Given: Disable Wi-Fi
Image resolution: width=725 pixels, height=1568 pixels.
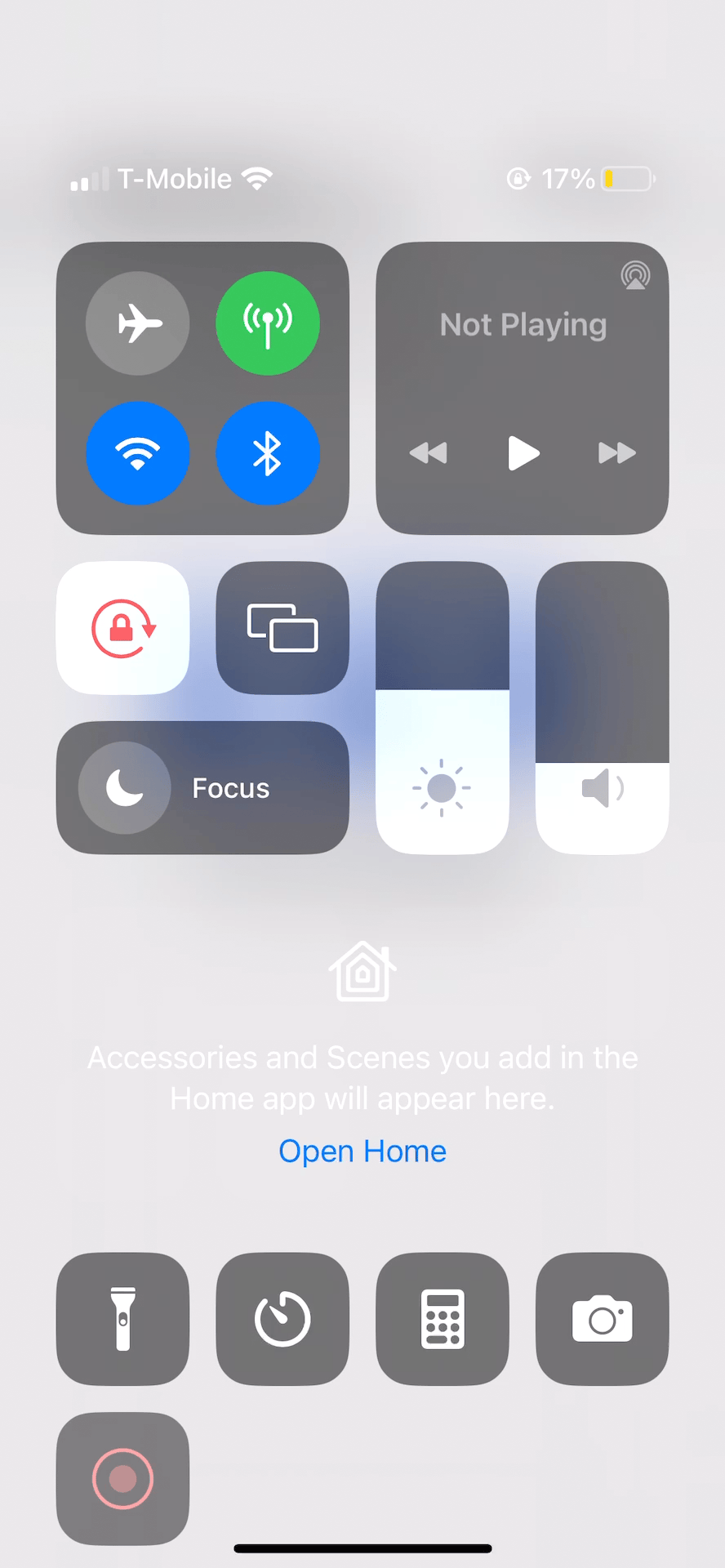Looking at the screenshot, I should pos(137,453).
